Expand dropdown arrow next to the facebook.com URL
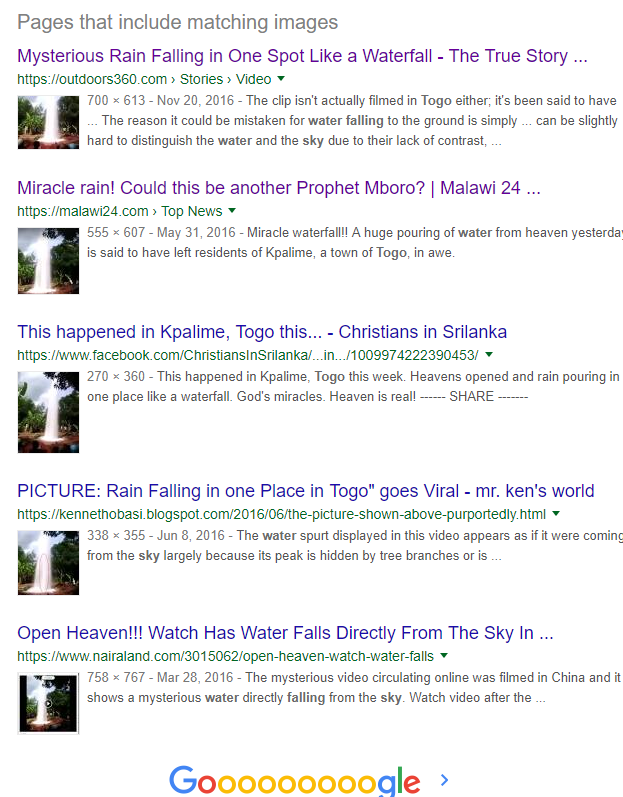Screen dimensions: 623x797 coord(489,355)
